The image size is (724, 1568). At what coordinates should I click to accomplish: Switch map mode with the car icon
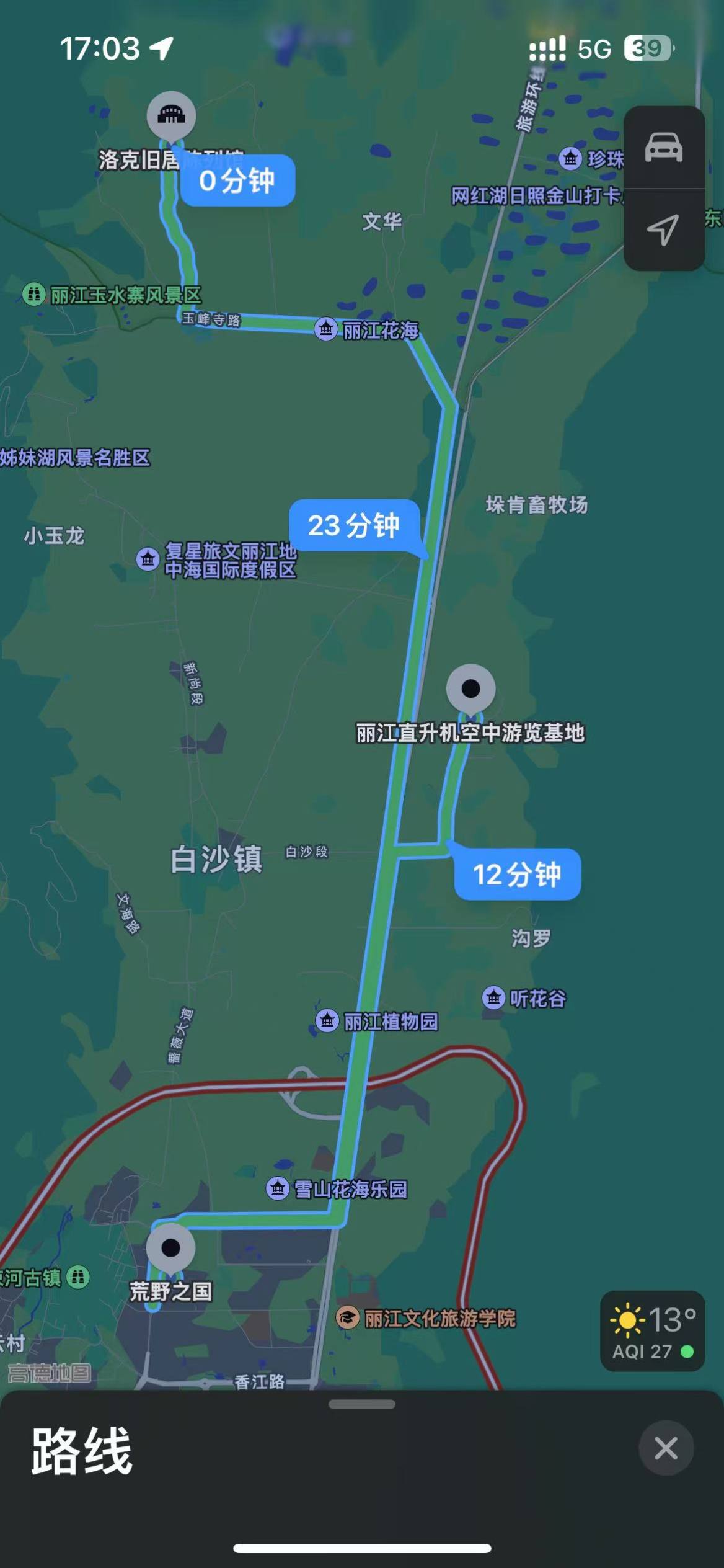(664, 148)
